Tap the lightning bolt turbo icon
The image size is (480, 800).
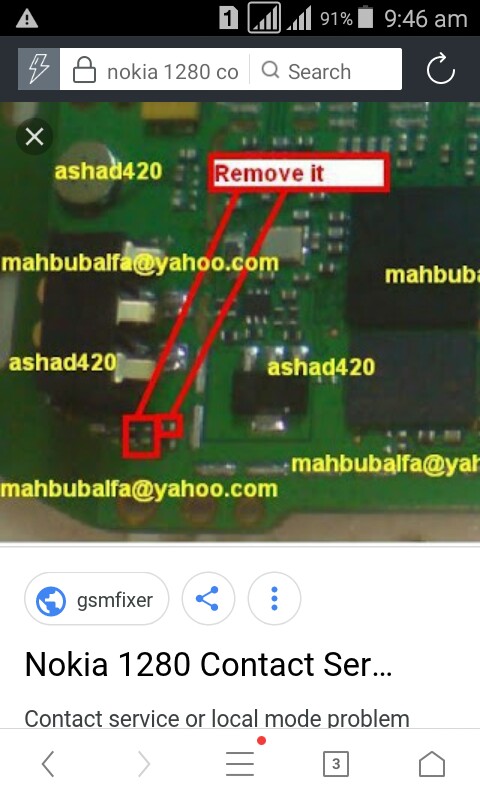coord(39,69)
